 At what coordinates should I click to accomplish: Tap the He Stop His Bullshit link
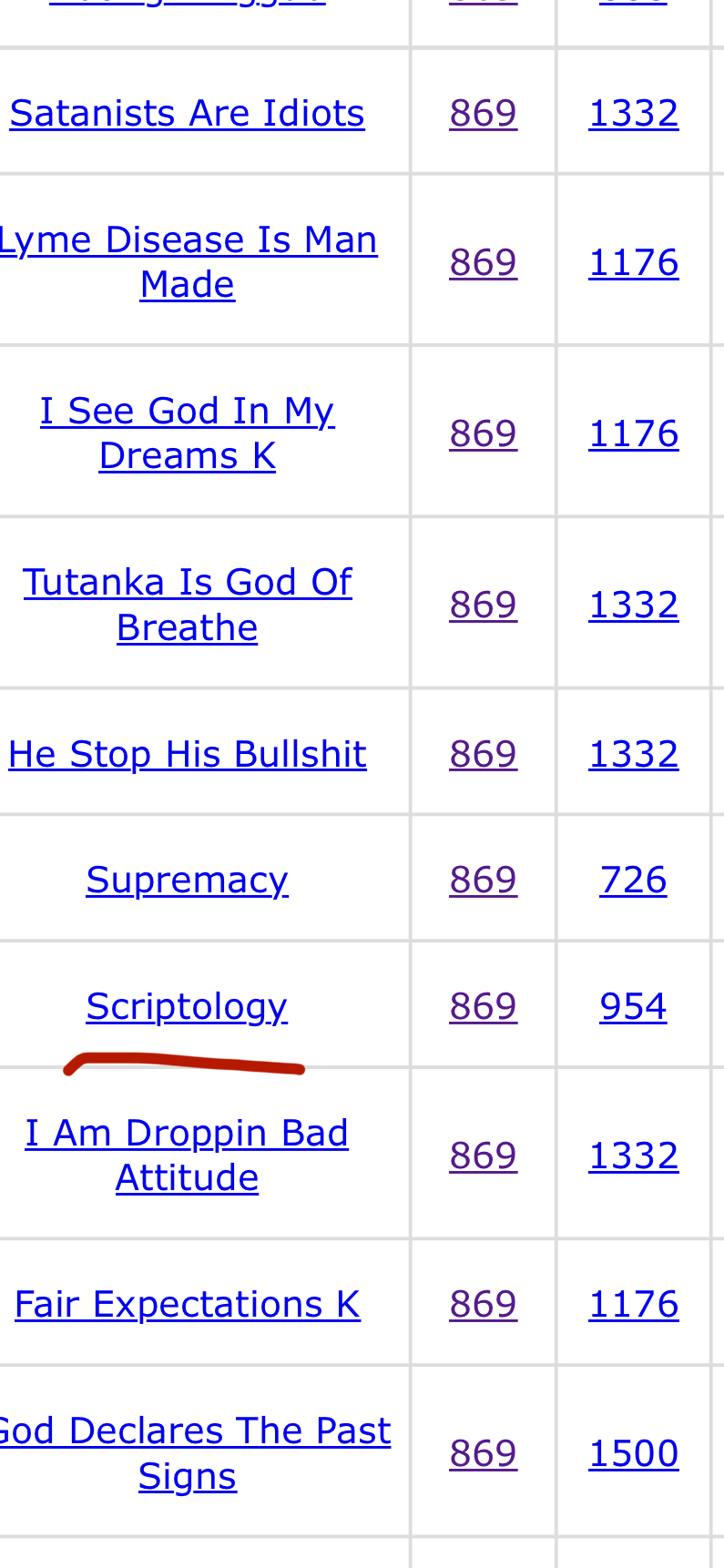tap(187, 755)
